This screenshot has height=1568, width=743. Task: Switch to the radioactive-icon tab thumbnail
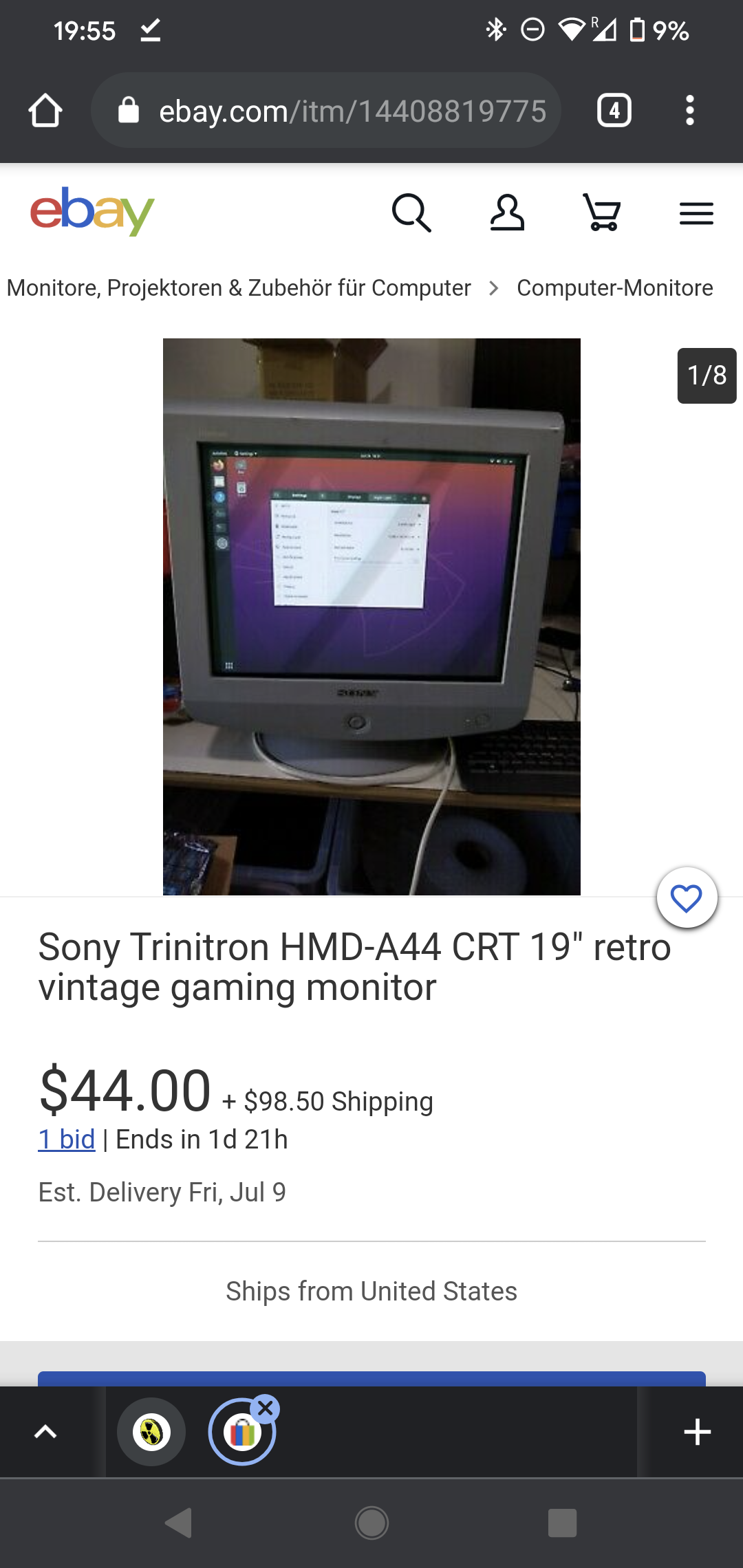pyautogui.click(x=151, y=1432)
